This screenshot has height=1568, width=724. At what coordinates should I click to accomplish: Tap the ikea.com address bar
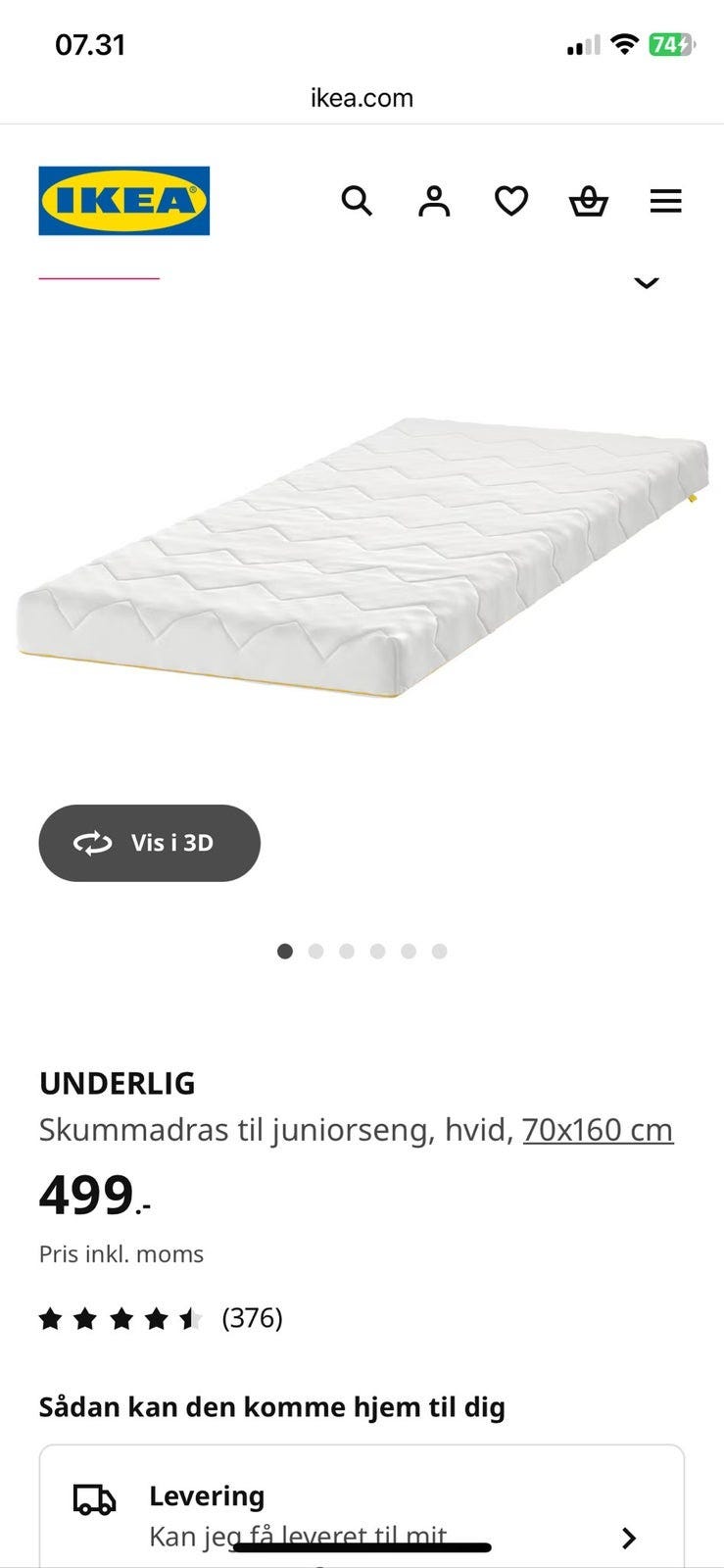[x=362, y=98]
